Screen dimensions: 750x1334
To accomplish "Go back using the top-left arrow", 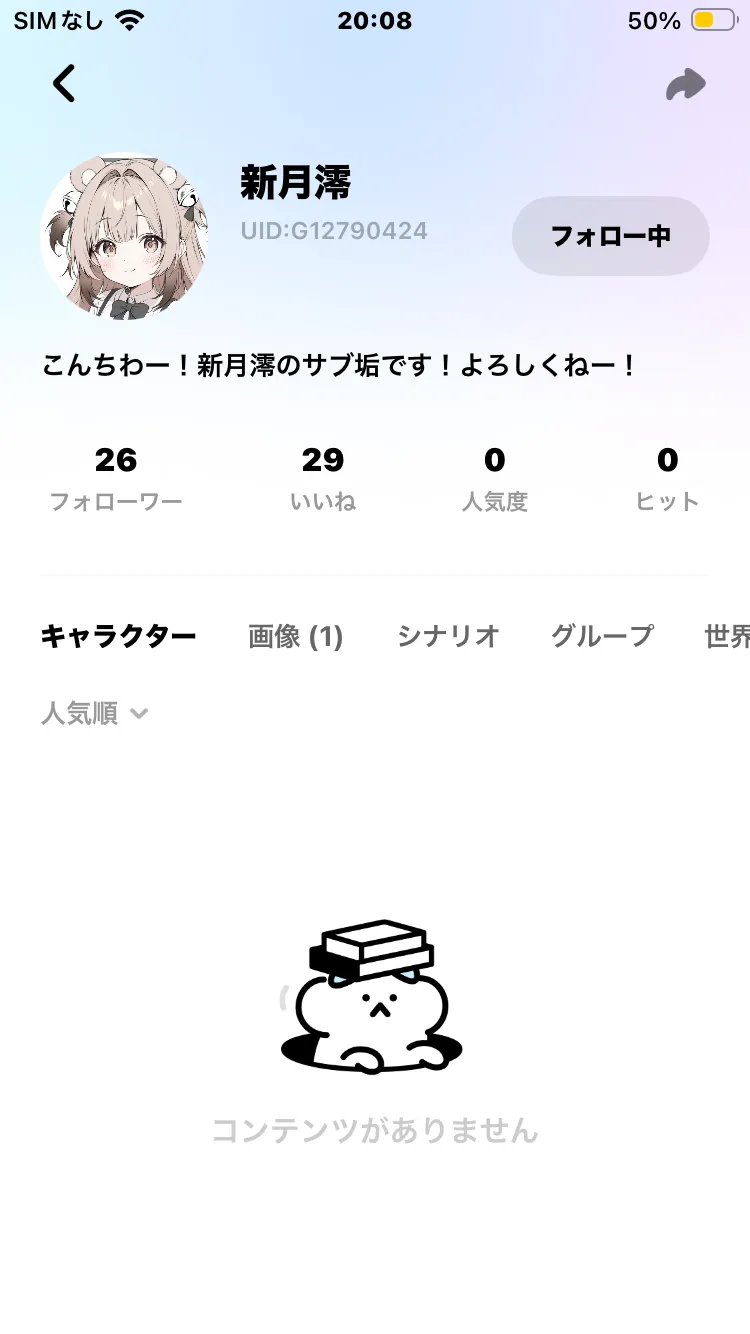I will [64, 84].
